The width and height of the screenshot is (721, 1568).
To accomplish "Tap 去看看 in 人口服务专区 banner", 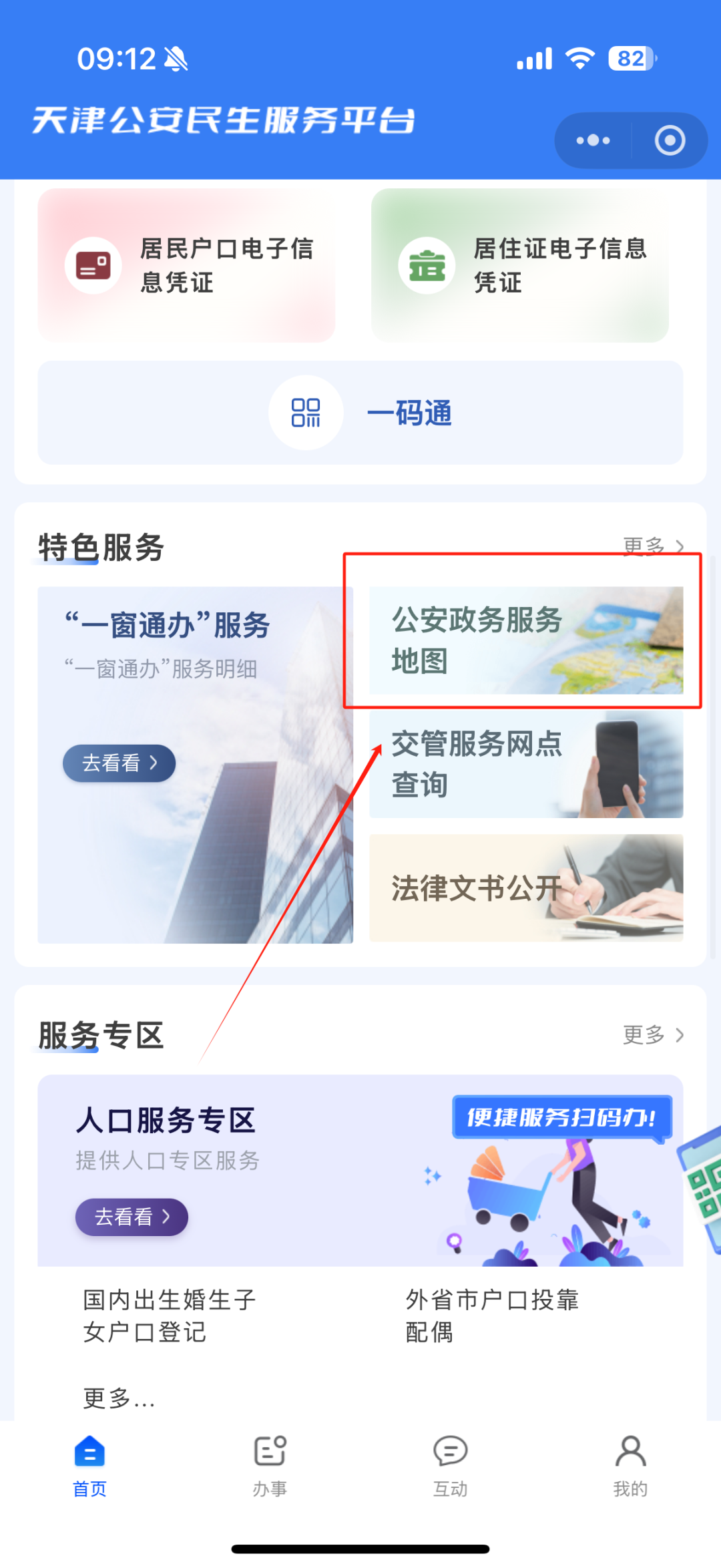I will tap(132, 1217).
